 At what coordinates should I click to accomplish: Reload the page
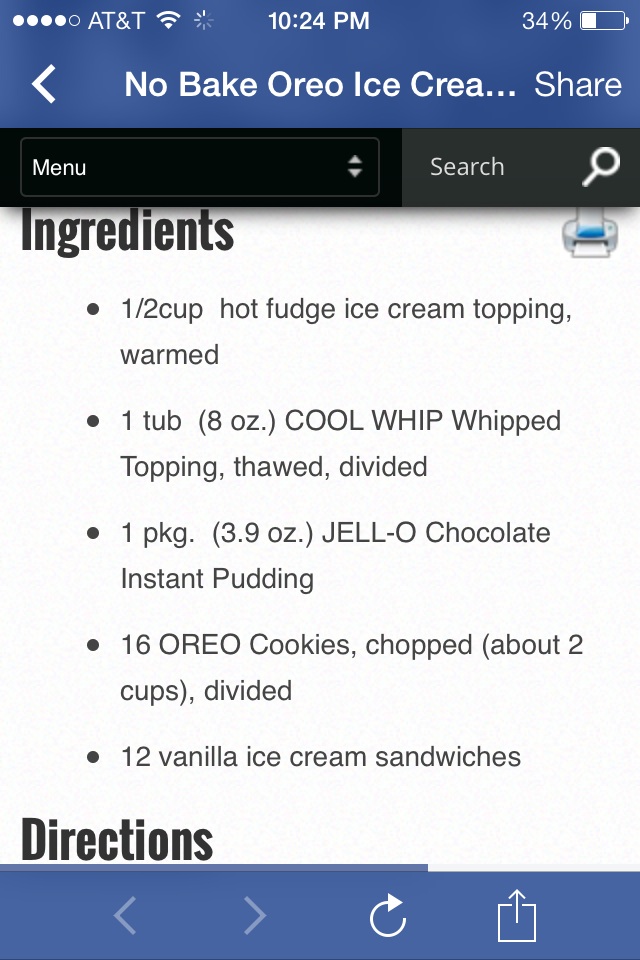coord(387,915)
